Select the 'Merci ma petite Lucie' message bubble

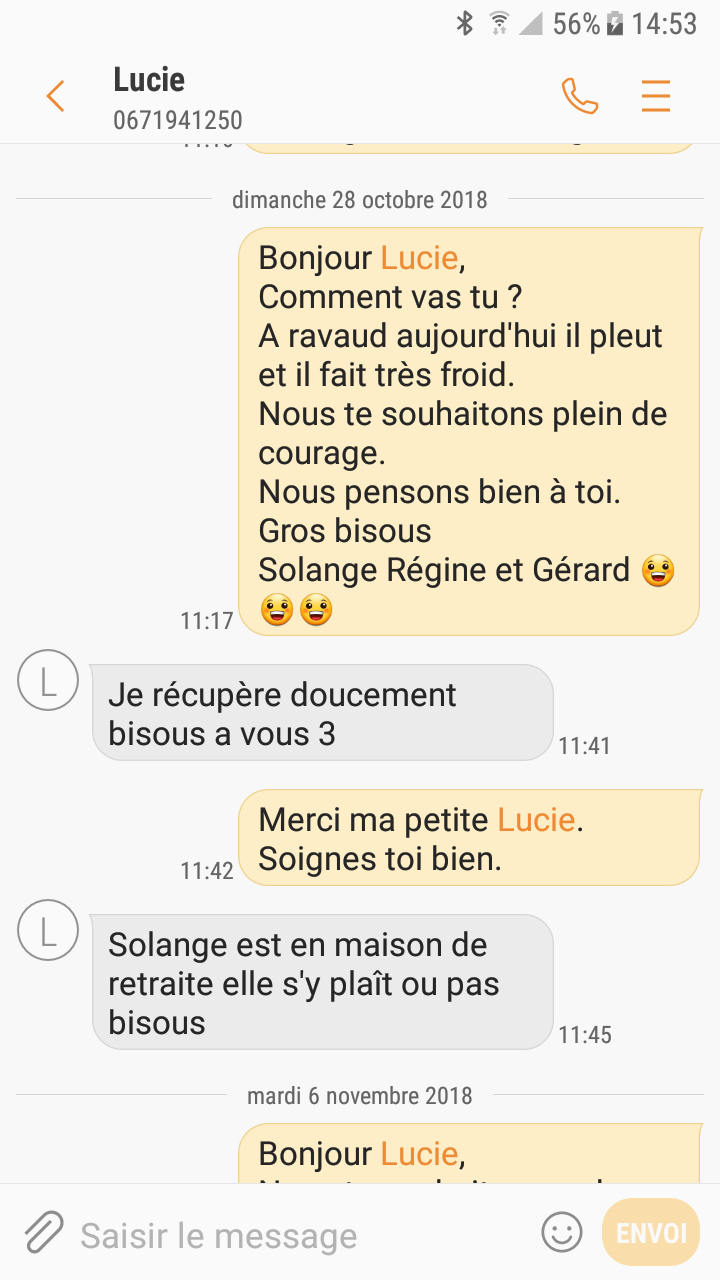click(x=468, y=838)
